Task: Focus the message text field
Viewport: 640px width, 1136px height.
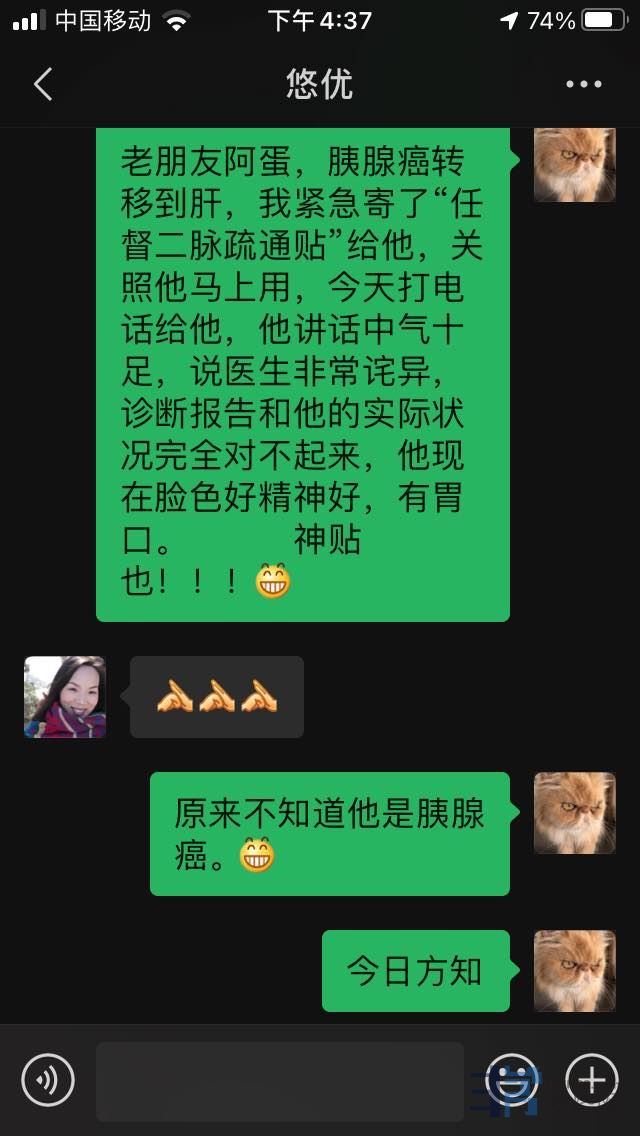Action: [280, 1081]
